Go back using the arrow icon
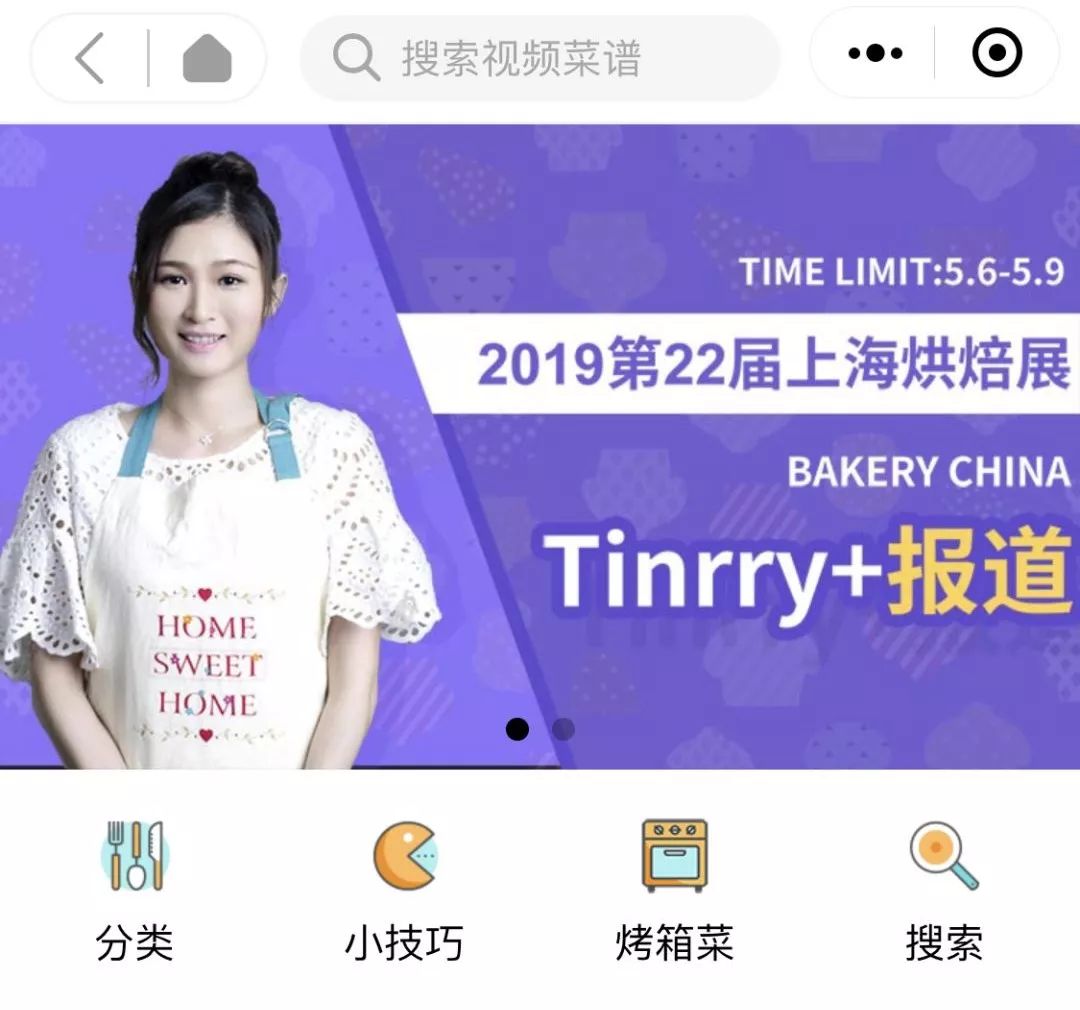 pyautogui.click(x=91, y=58)
